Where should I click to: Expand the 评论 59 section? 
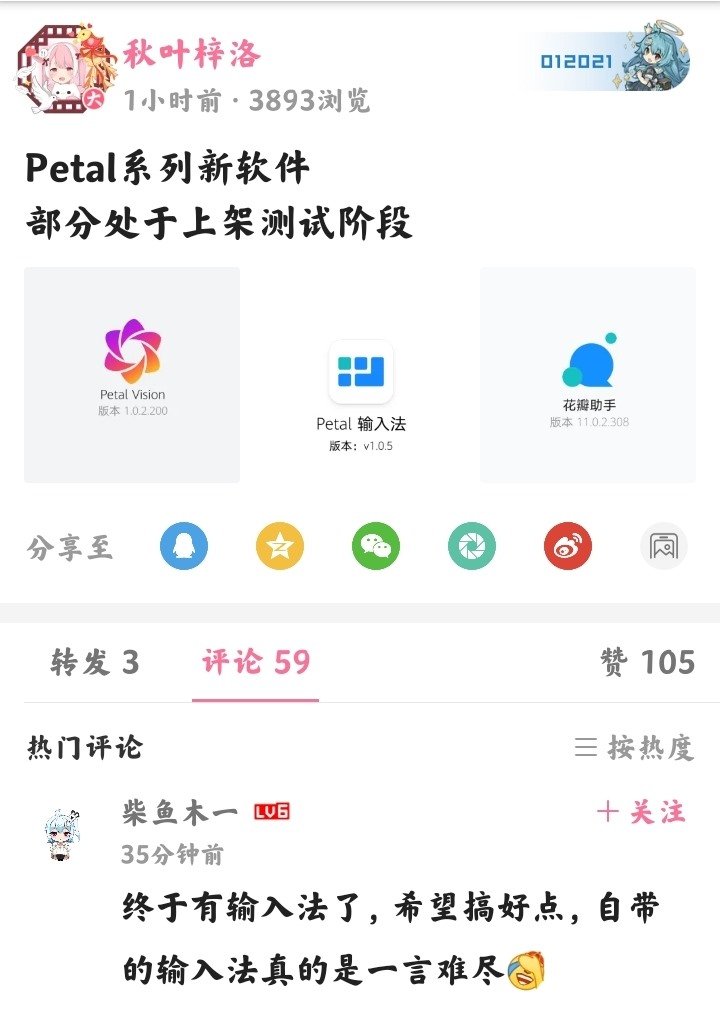click(255, 662)
